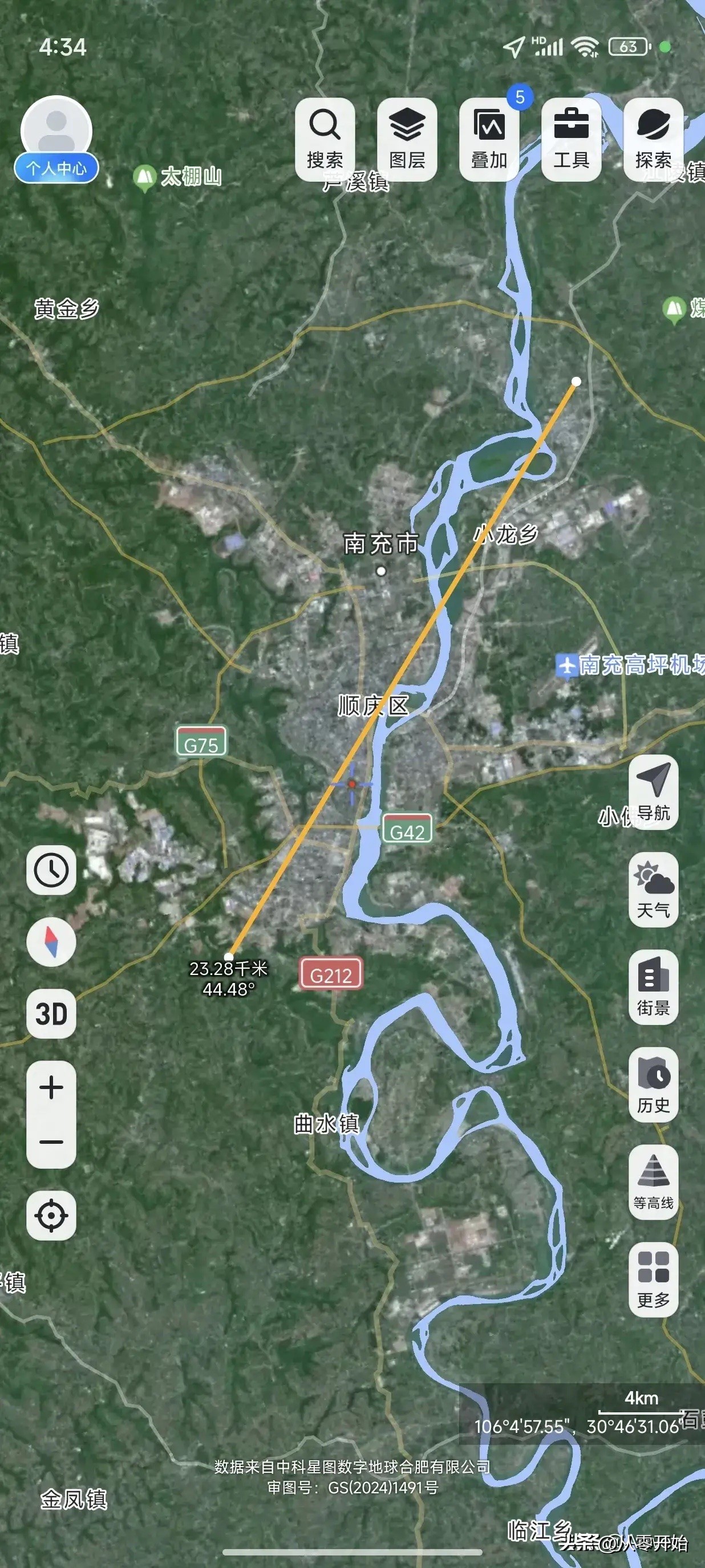Switch to 3D view
The height and width of the screenshot is (1568, 705).
[51, 1013]
